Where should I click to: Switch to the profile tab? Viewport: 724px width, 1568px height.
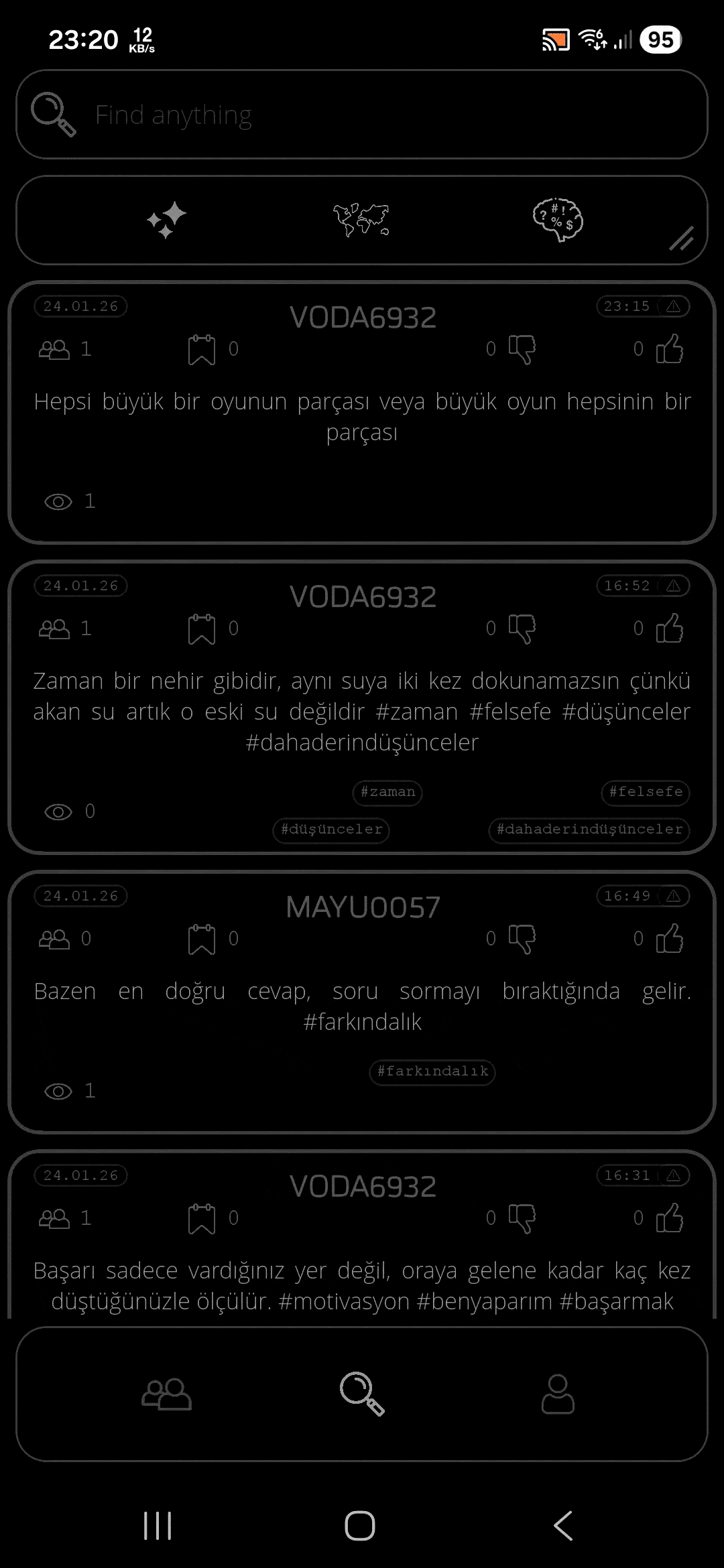click(558, 1394)
